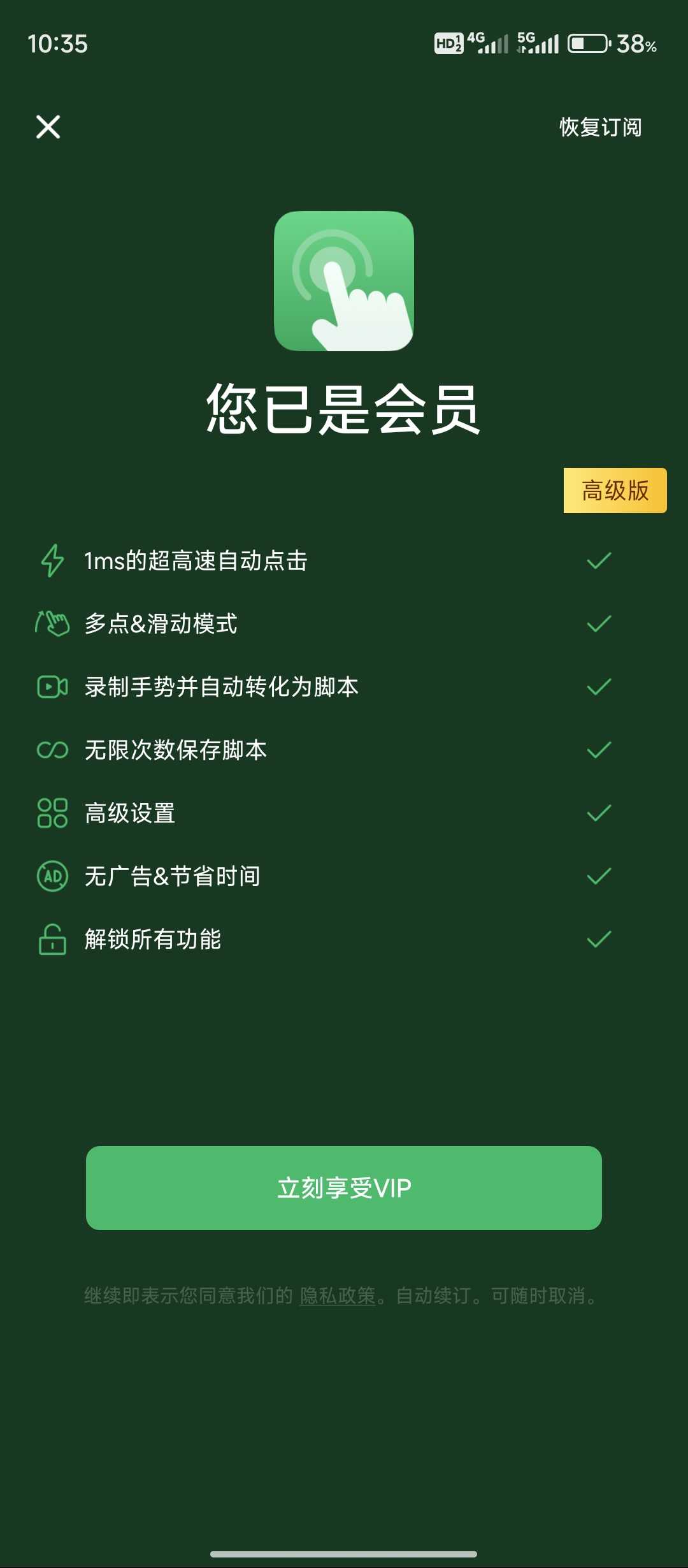Close the membership page with the X
Image resolution: width=688 pixels, height=1568 pixels.
48,127
